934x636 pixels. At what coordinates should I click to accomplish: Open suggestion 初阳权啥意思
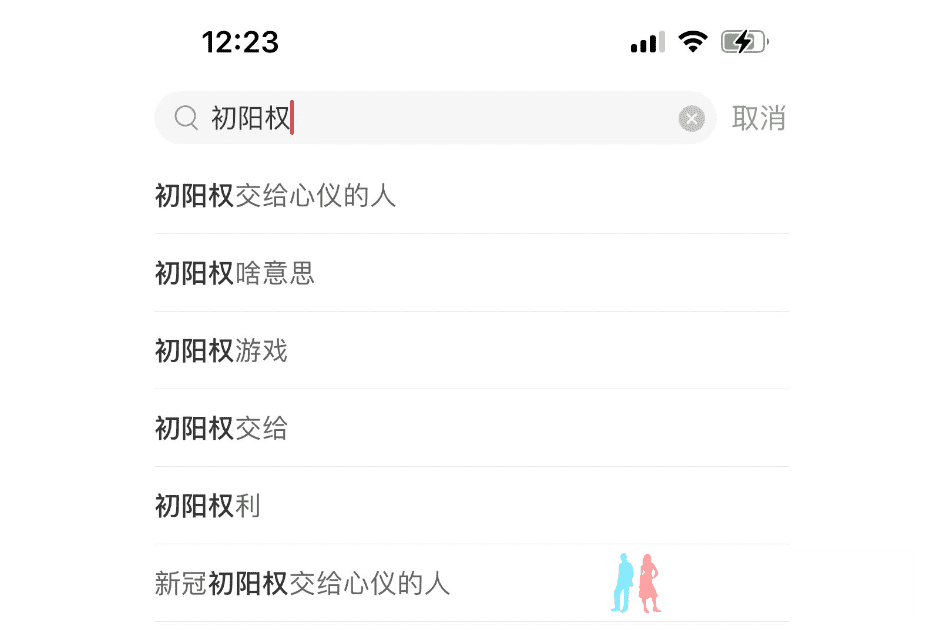pyautogui.click(x=236, y=273)
